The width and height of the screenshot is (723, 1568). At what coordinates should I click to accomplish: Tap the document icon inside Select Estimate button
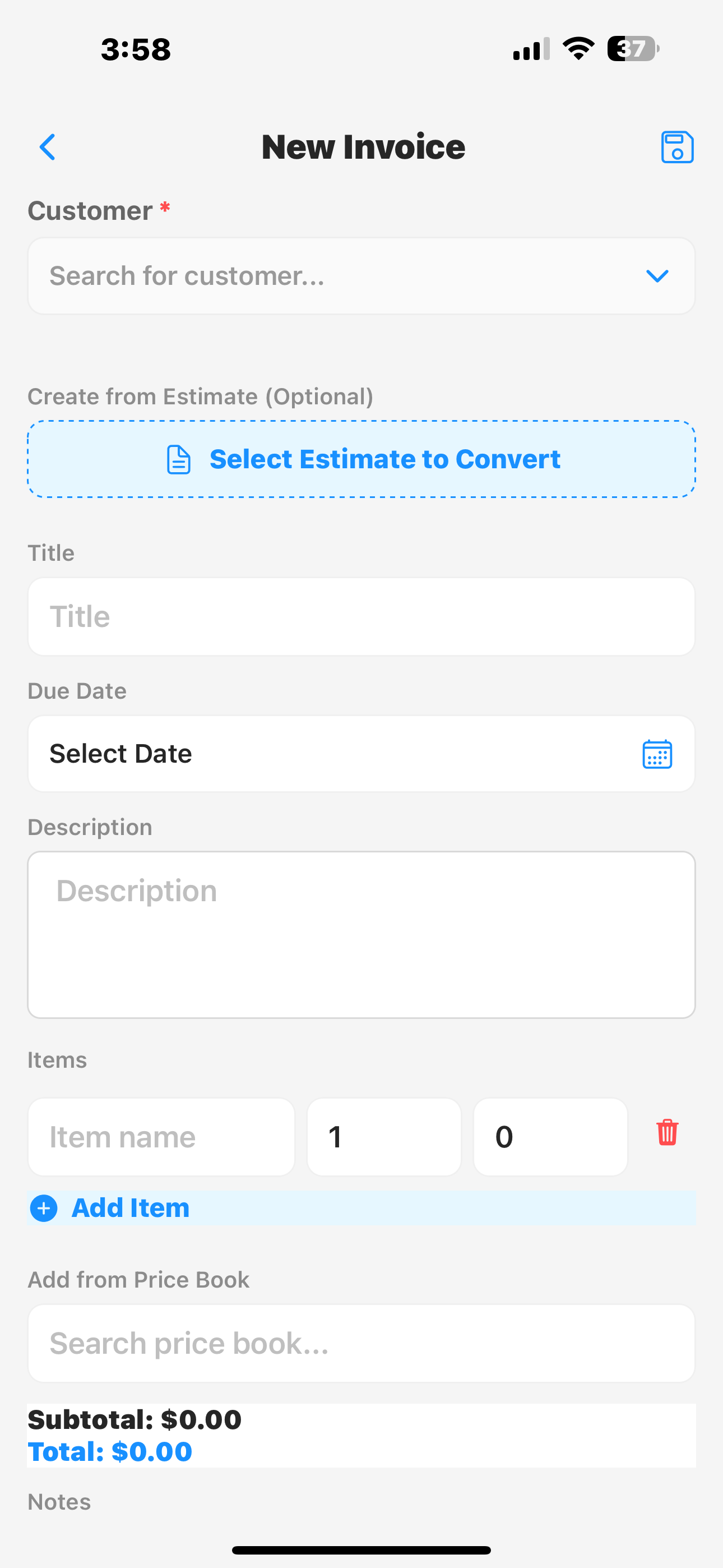coord(177,459)
